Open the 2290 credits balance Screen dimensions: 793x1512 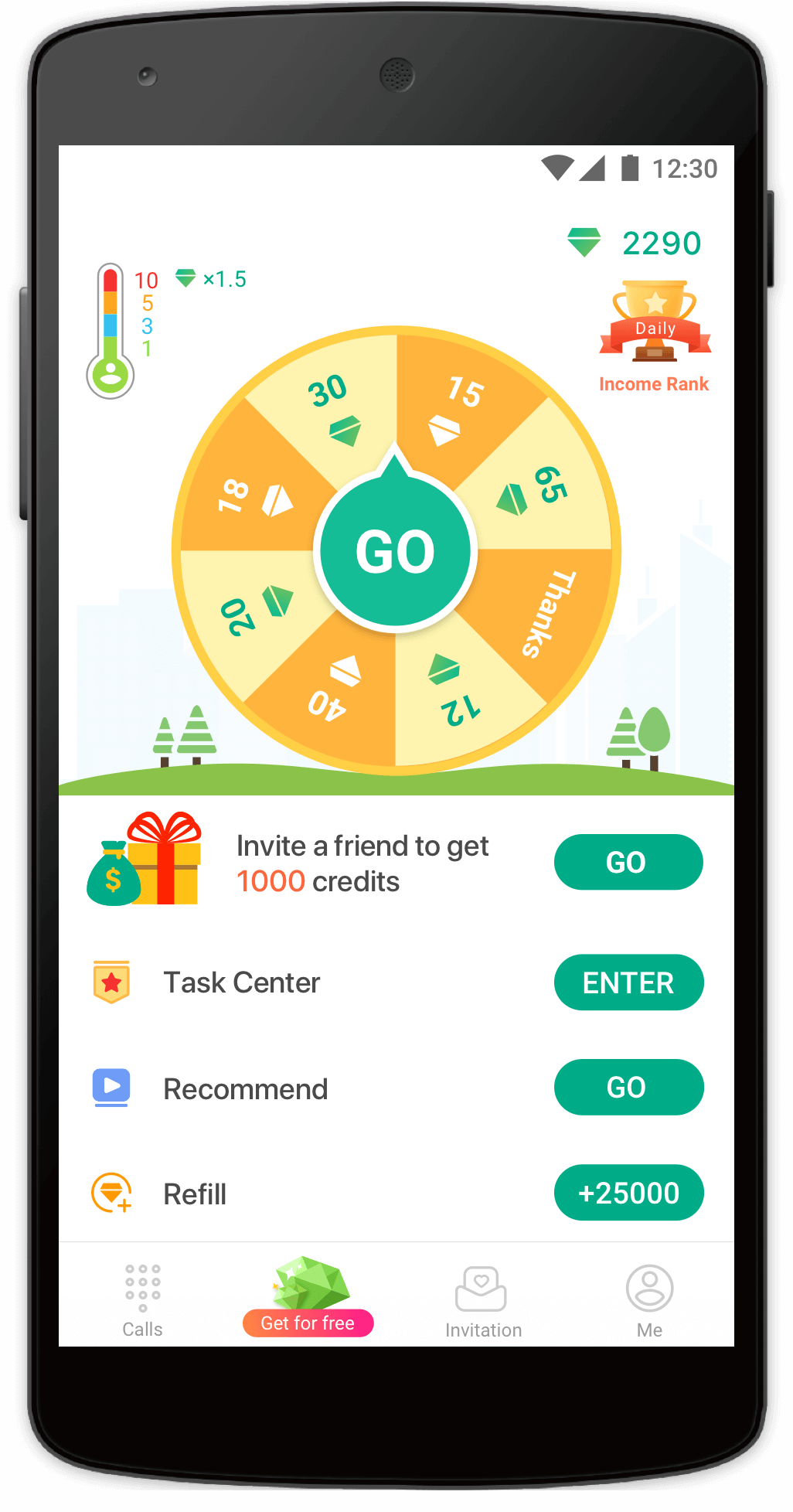[x=635, y=243]
